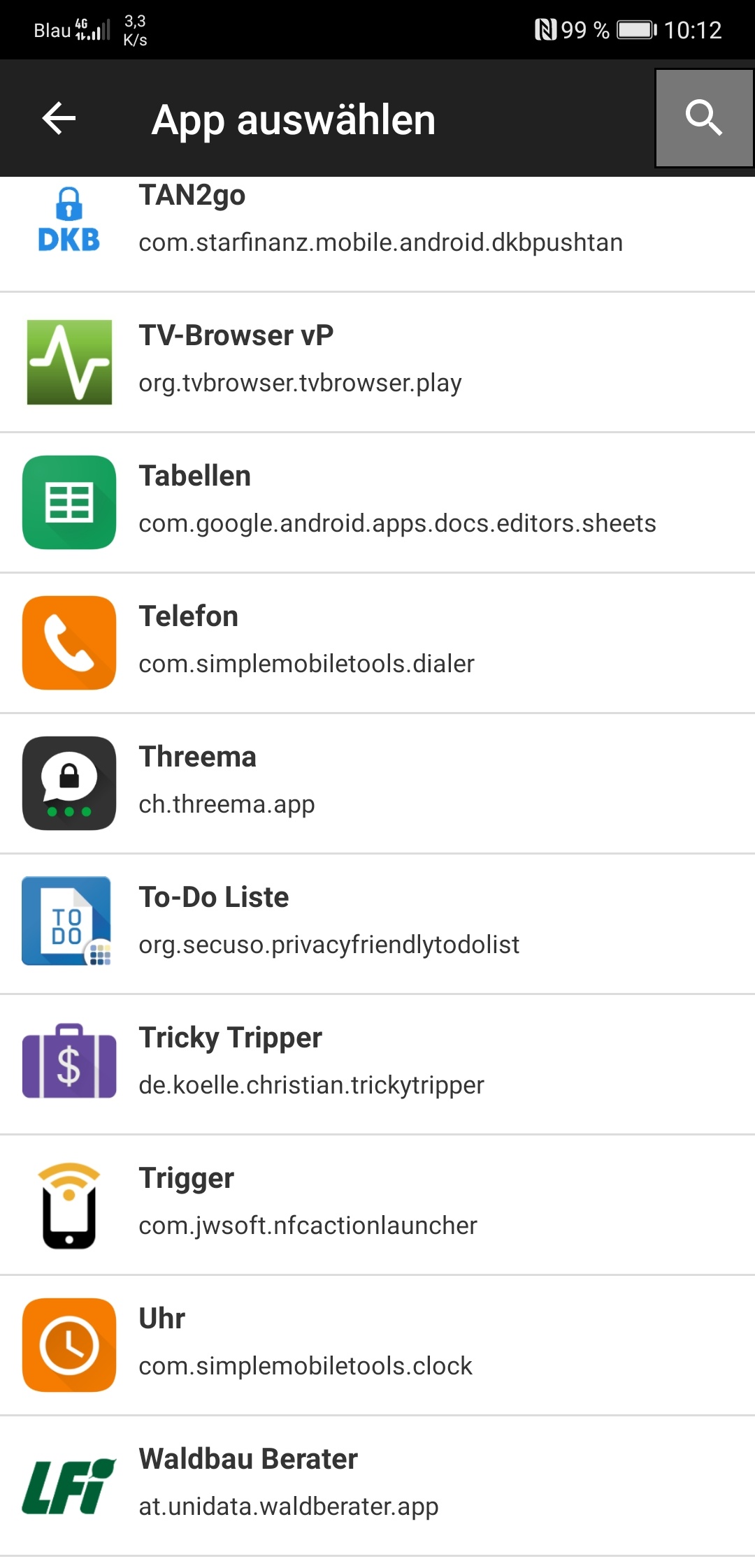Select the package name ch.threema.app
This screenshot has width=755, height=1568.
click(x=226, y=804)
